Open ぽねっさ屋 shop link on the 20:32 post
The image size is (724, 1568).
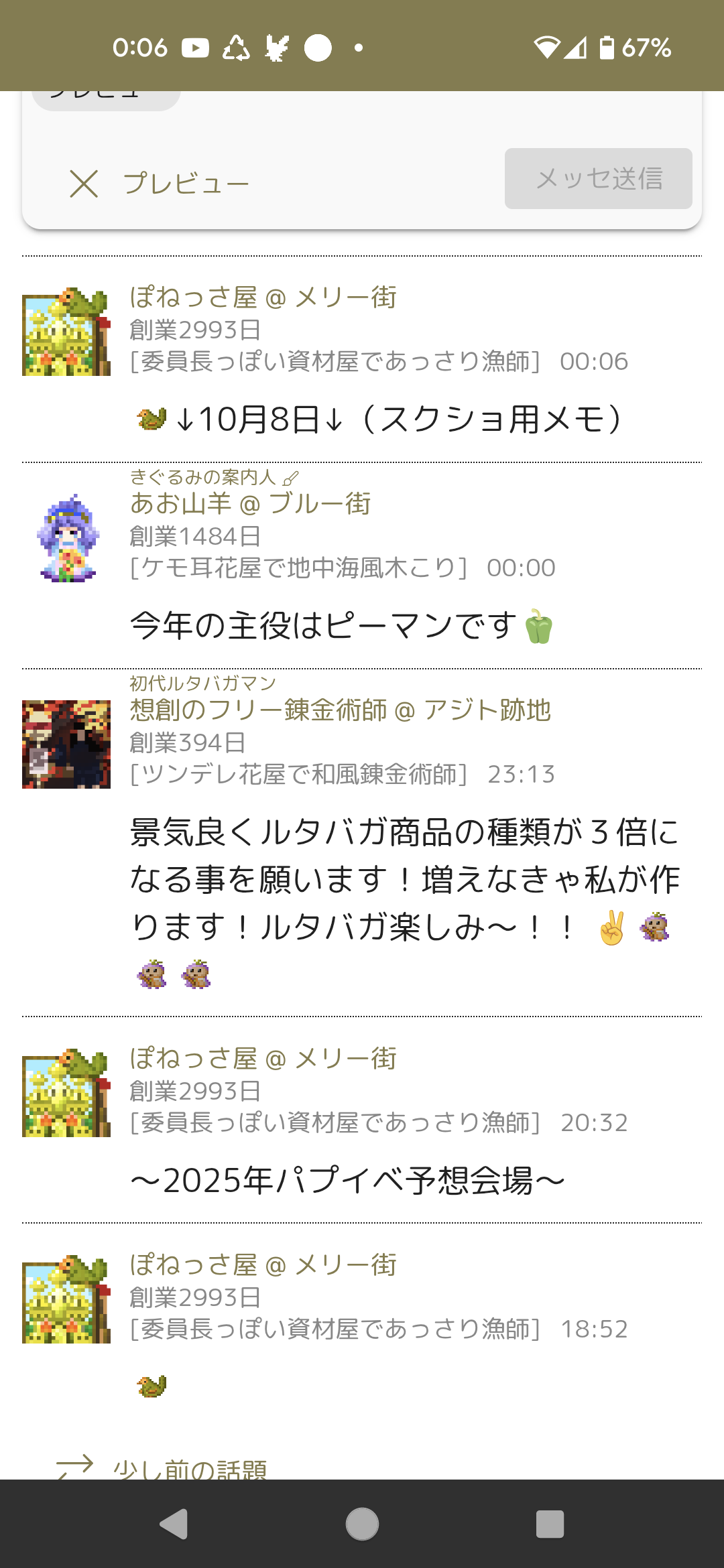(x=263, y=1058)
